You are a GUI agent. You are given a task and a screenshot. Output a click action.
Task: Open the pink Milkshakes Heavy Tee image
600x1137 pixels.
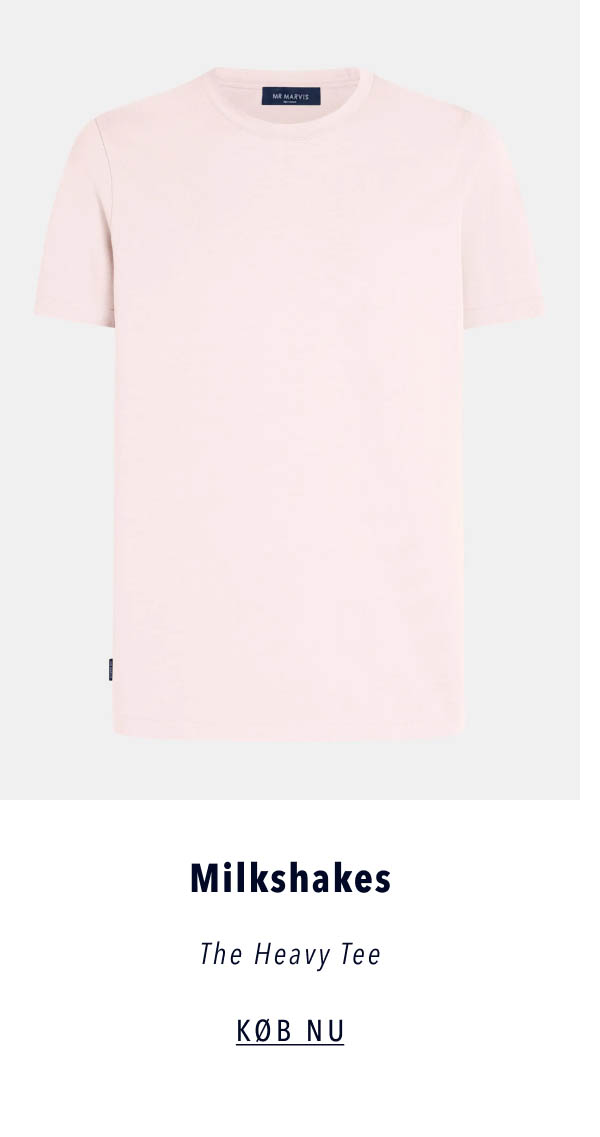tap(289, 400)
